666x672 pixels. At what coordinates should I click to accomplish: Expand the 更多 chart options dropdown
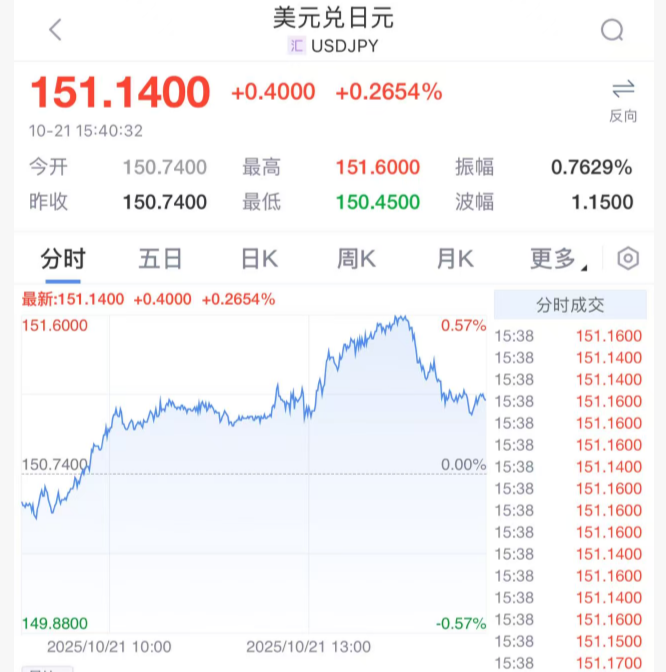tap(557, 259)
